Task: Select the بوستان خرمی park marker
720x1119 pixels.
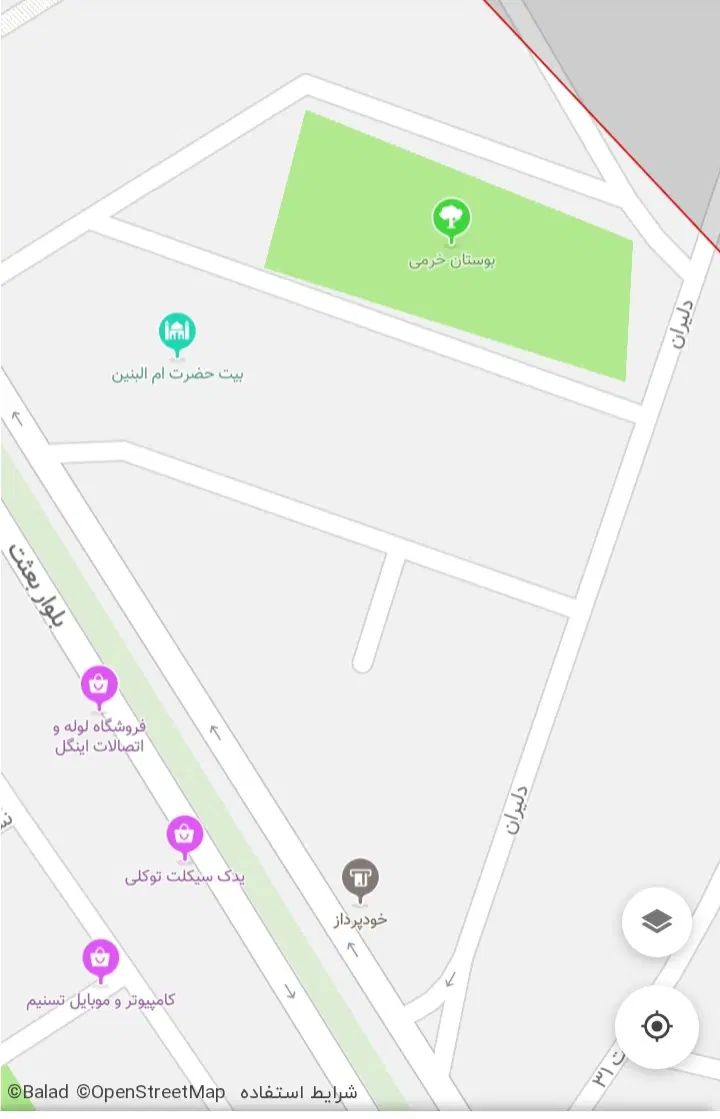Action: (451, 218)
